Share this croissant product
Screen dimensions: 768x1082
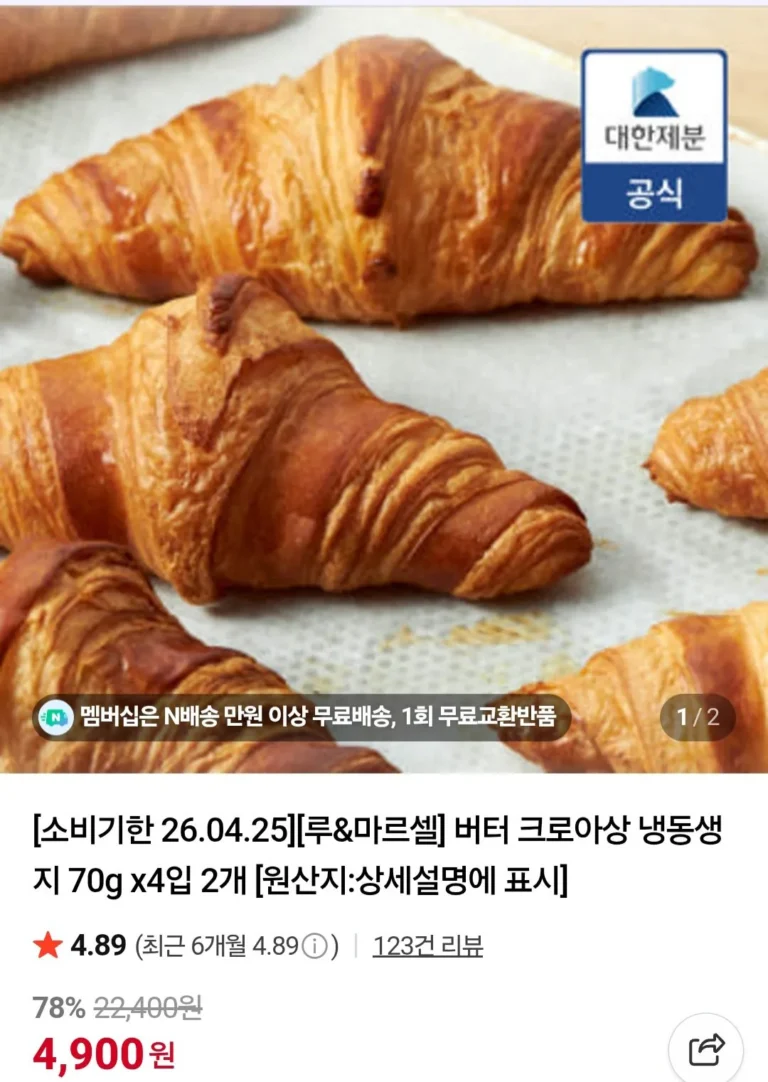(x=707, y=1050)
